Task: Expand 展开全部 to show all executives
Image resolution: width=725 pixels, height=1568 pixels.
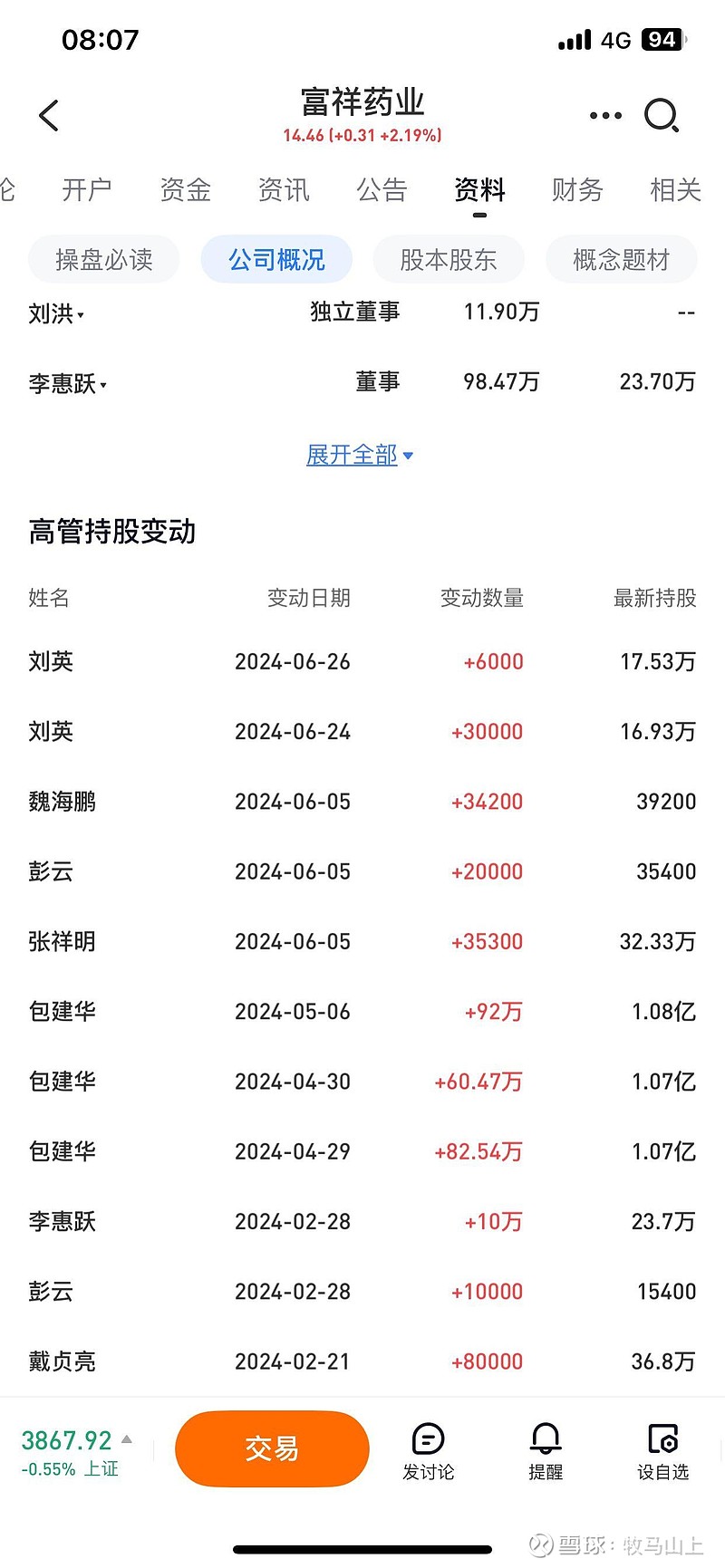Action: (x=359, y=456)
